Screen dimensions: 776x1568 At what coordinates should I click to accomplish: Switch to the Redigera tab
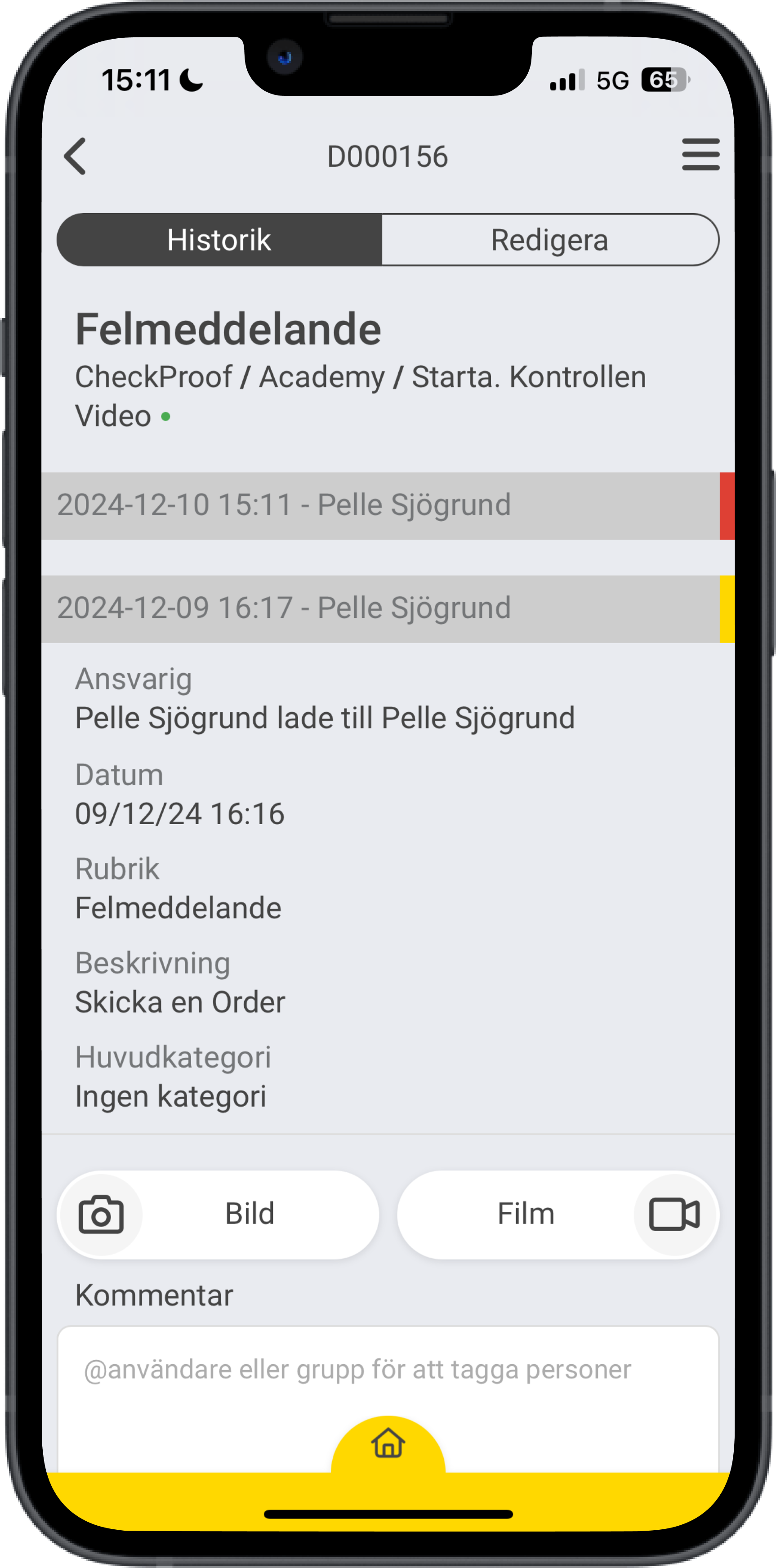coord(549,240)
